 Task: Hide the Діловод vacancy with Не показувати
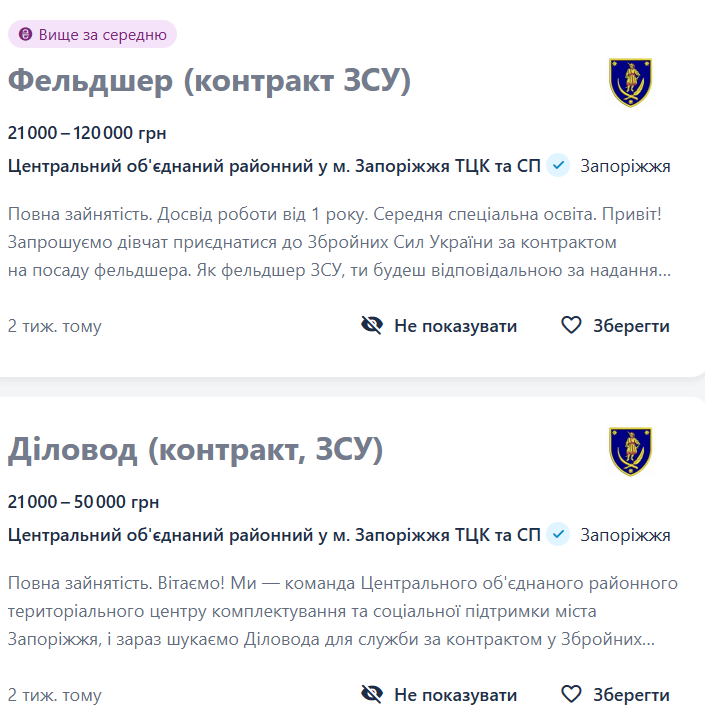pos(439,694)
